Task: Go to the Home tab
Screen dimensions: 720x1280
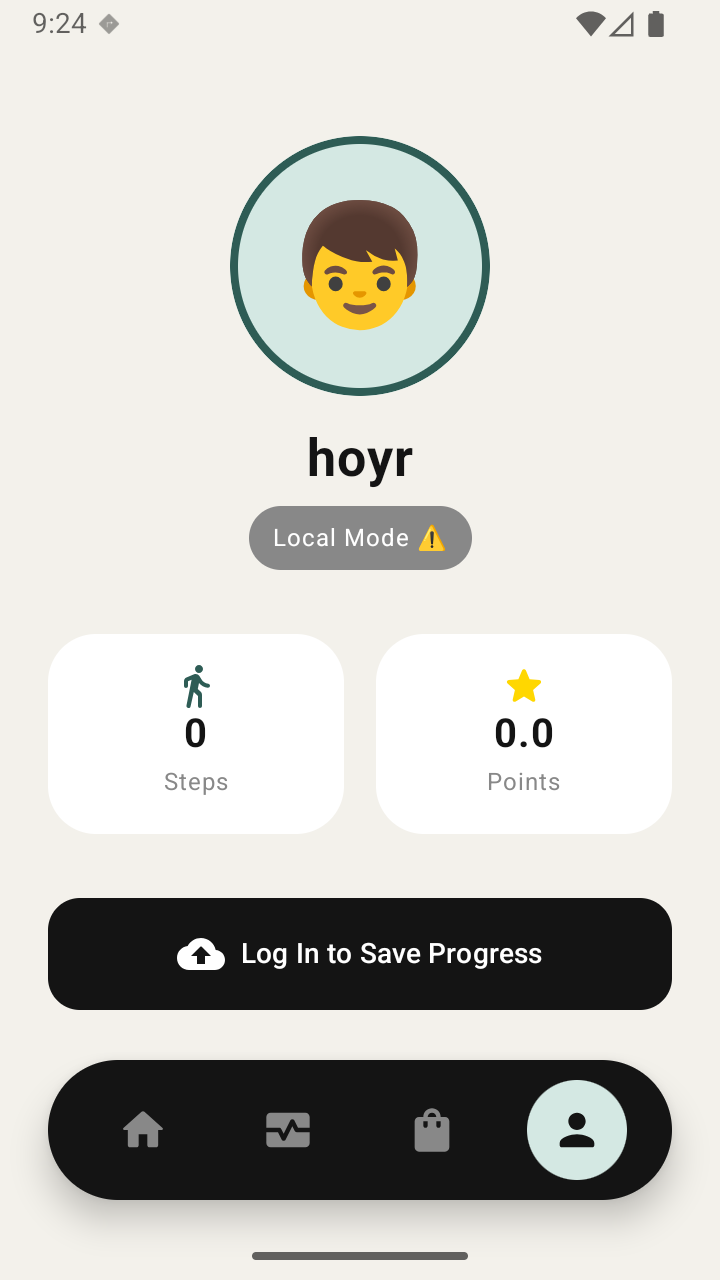Action: coord(143,1130)
